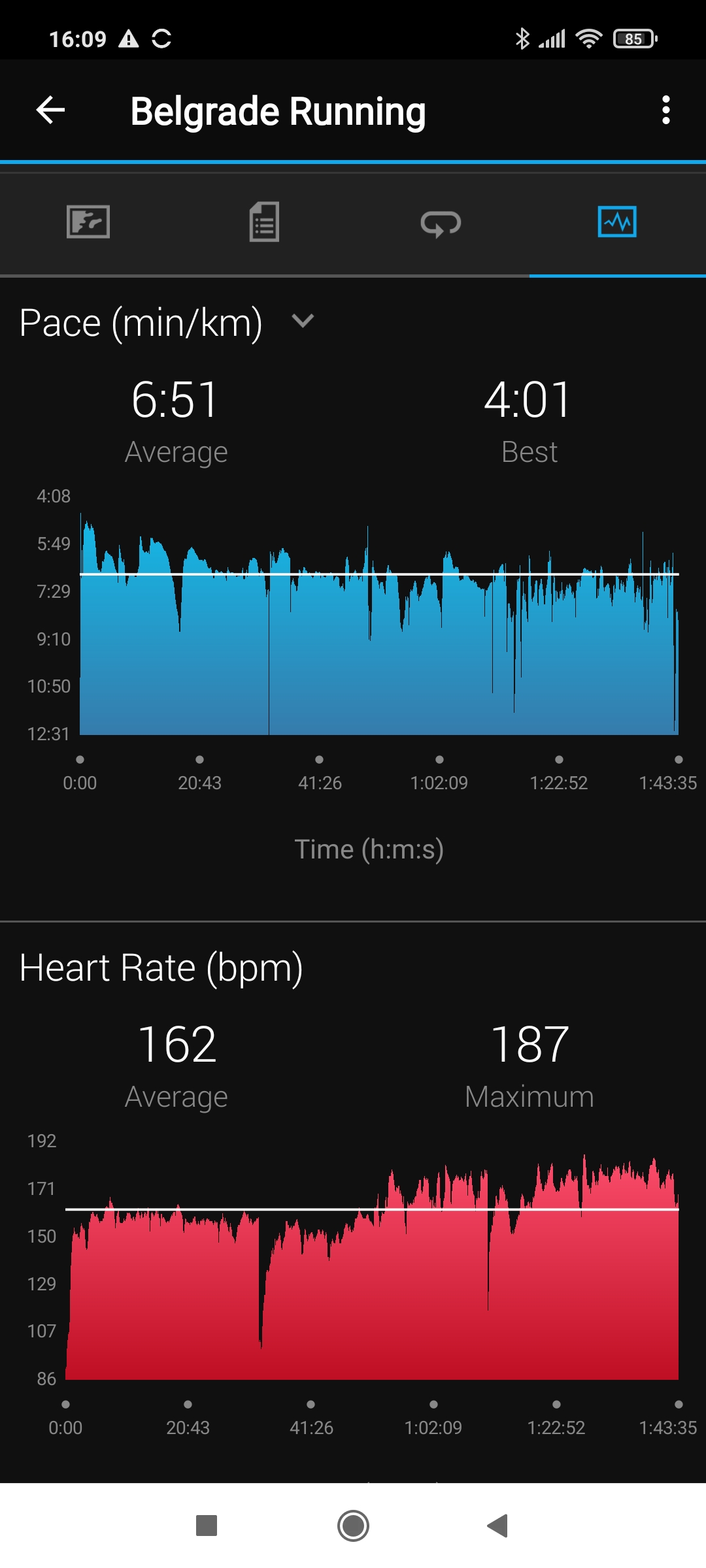Tap the system home button
Image resolution: width=706 pixels, height=1568 pixels.
pyautogui.click(x=353, y=1526)
